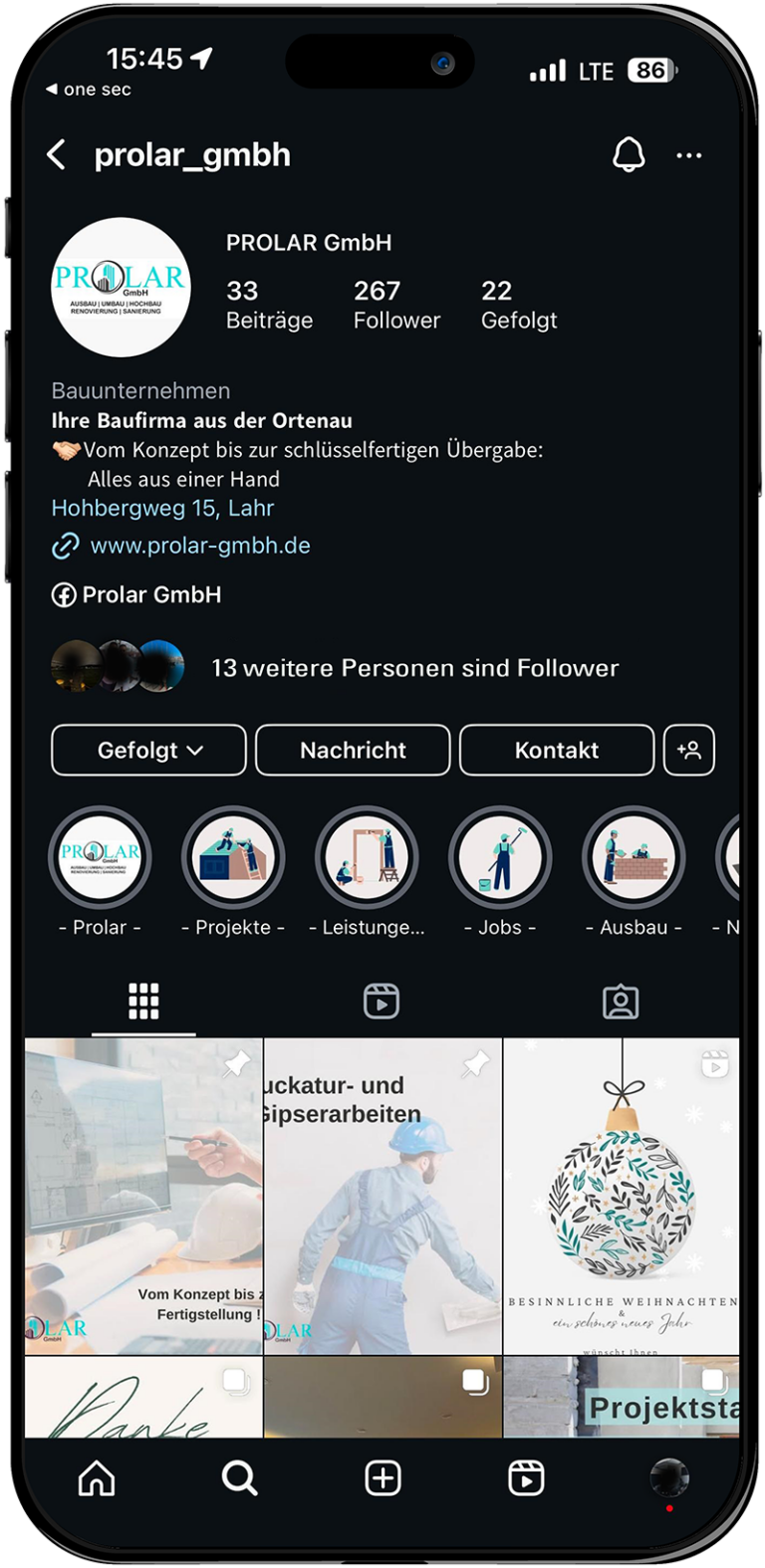Tap the Kontakt button
This screenshot has height=1568, width=765.
click(556, 750)
